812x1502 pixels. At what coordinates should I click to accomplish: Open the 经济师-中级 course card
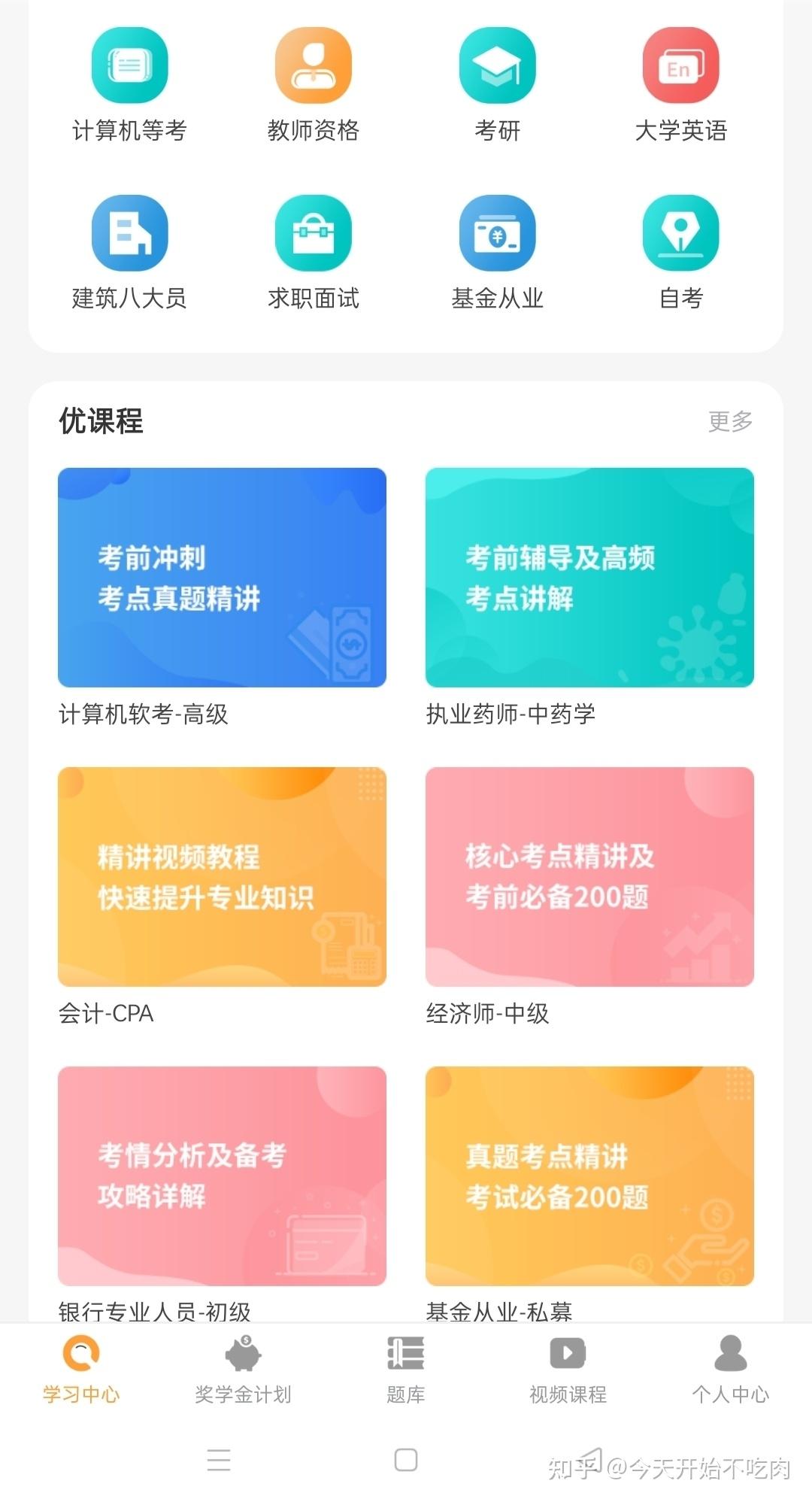pos(589,877)
